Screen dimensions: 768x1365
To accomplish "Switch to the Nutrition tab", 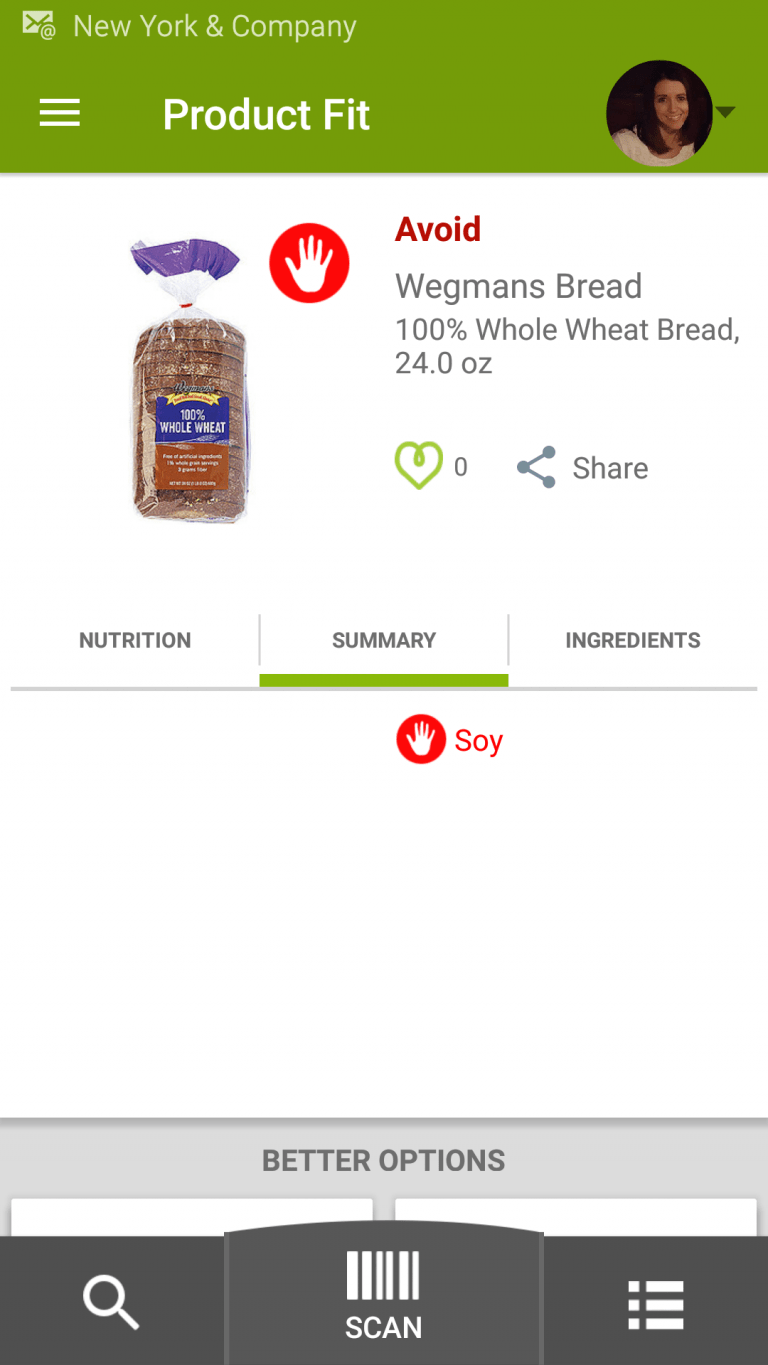I will [135, 640].
